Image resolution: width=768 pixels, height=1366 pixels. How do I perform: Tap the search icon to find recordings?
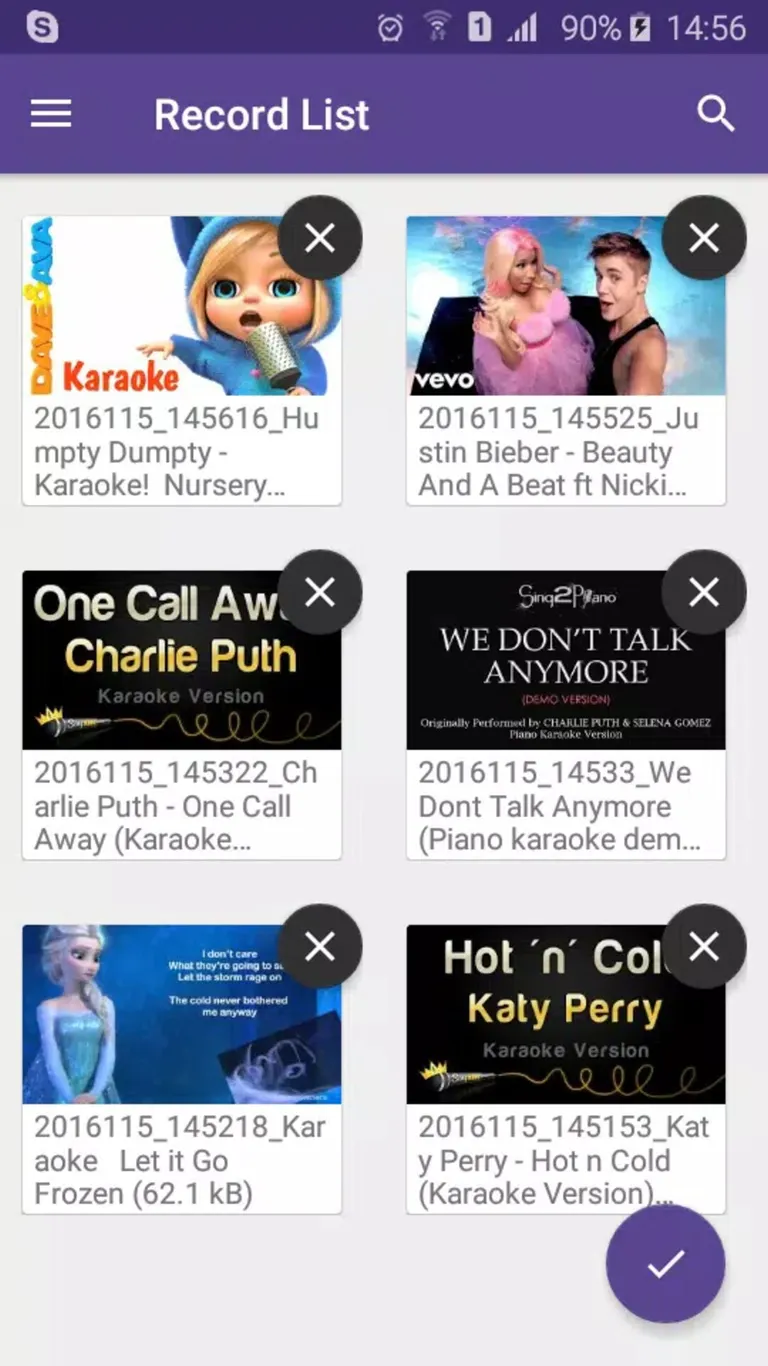click(717, 113)
